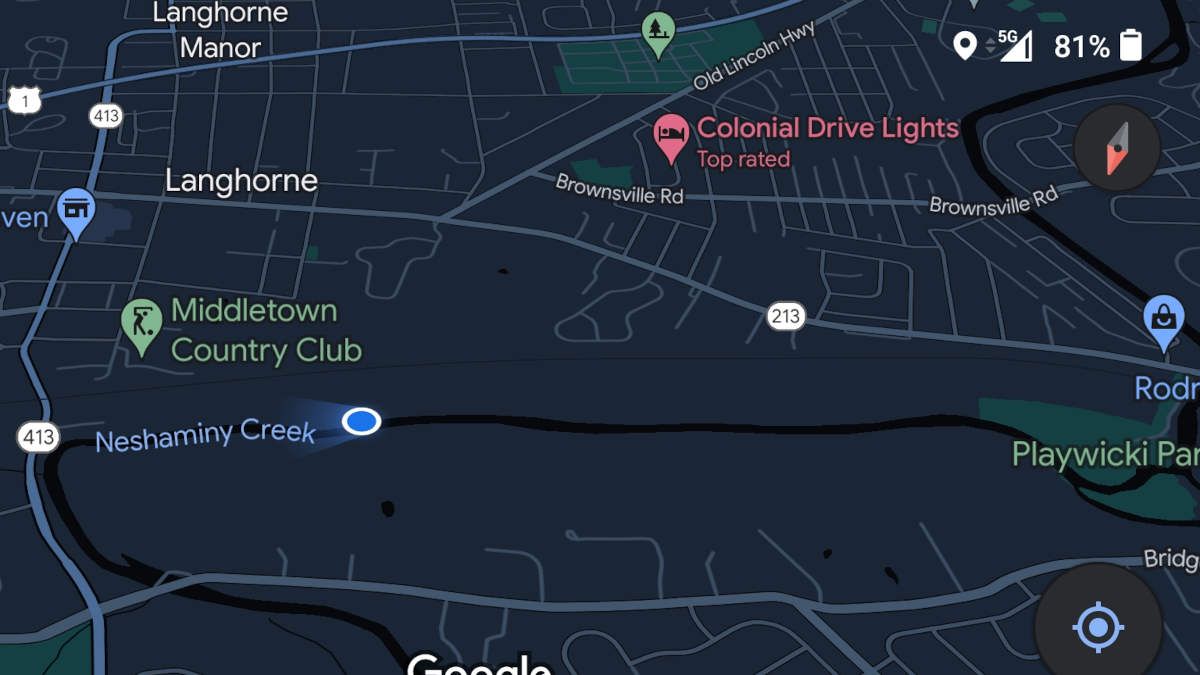Select the Middletown Country Club marker
This screenshot has height=675, width=1200.
[141, 323]
